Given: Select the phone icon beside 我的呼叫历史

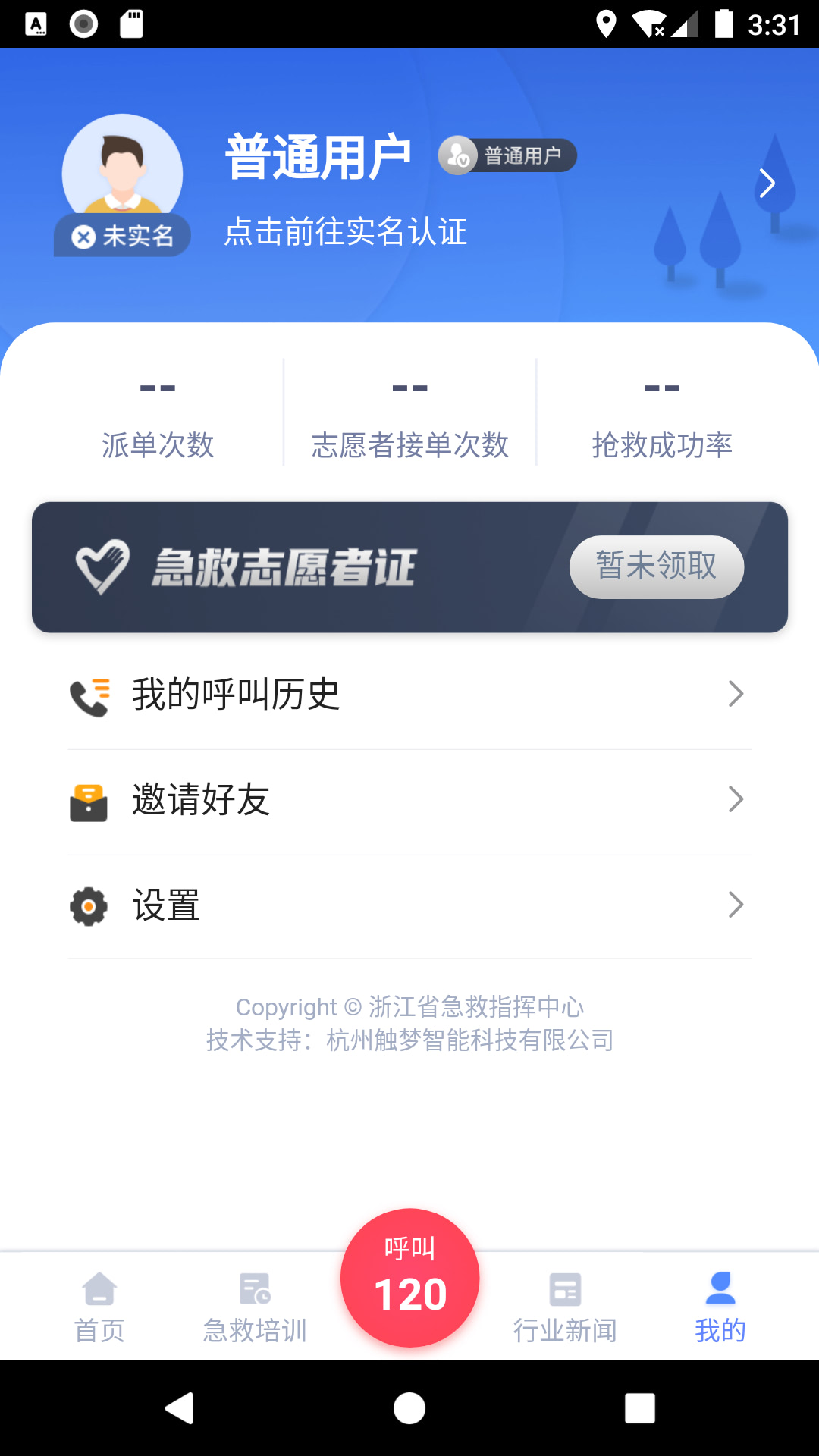Looking at the screenshot, I should click(89, 694).
